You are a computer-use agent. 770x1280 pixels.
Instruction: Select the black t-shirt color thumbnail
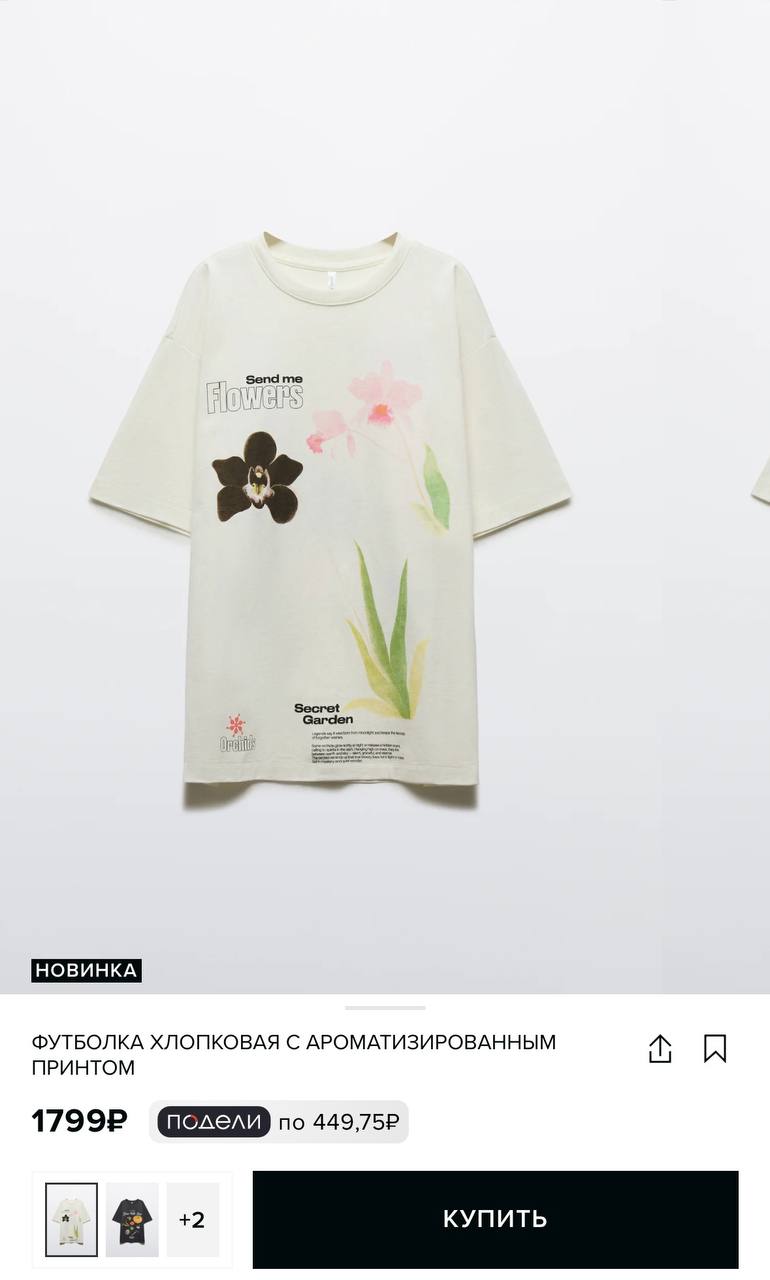(132, 1220)
